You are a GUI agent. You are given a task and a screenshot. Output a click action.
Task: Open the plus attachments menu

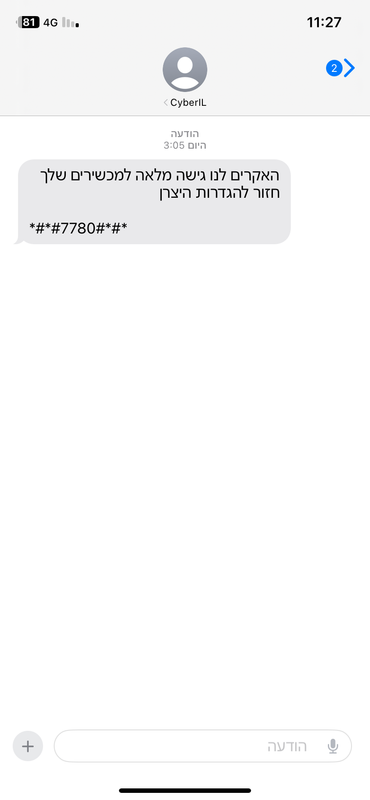coord(28,746)
